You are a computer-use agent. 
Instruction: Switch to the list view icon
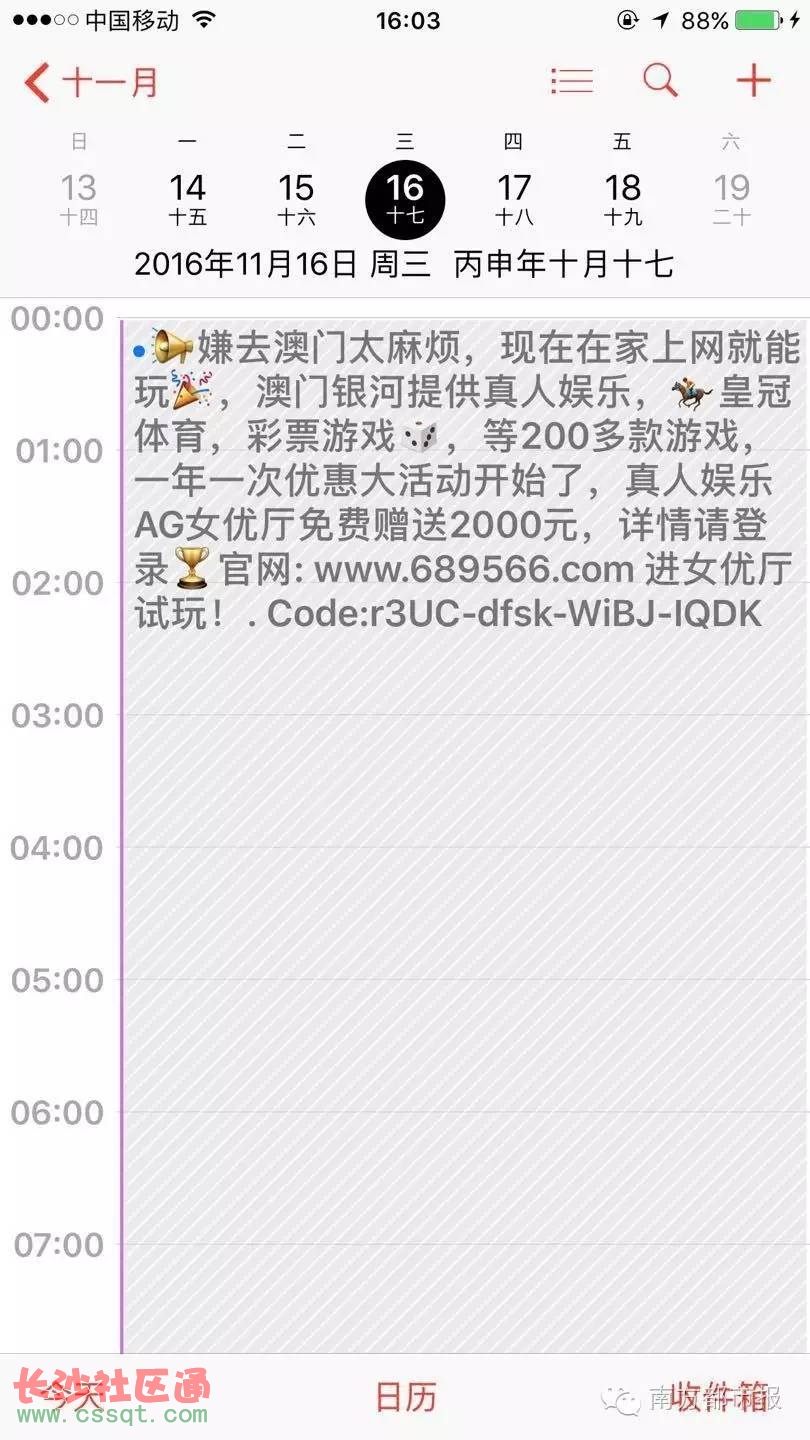coord(572,81)
